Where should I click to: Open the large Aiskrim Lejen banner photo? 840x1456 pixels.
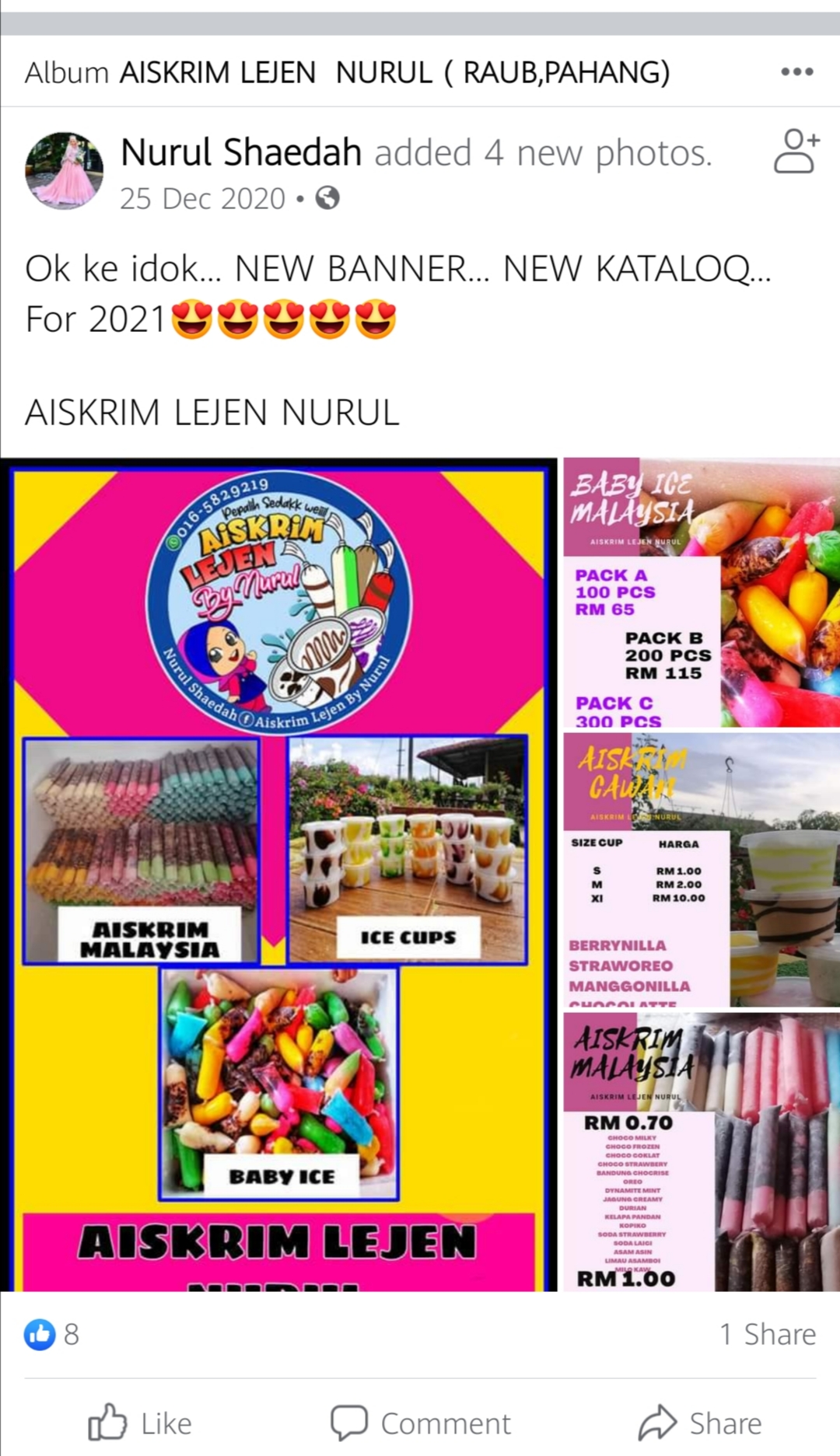pyautogui.click(x=278, y=874)
